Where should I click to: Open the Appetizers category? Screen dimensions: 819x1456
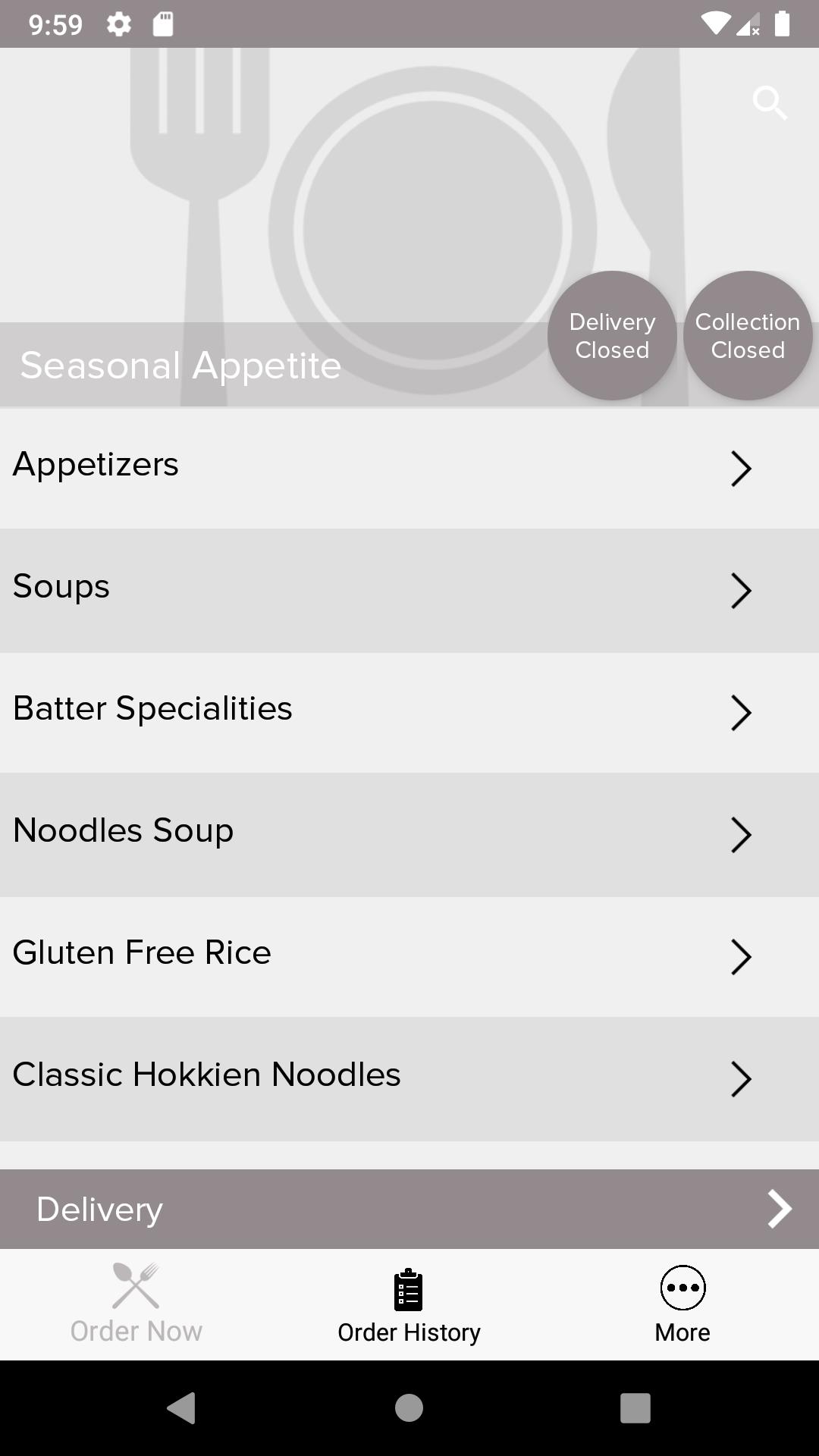pyautogui.click(x=409, y=469)
